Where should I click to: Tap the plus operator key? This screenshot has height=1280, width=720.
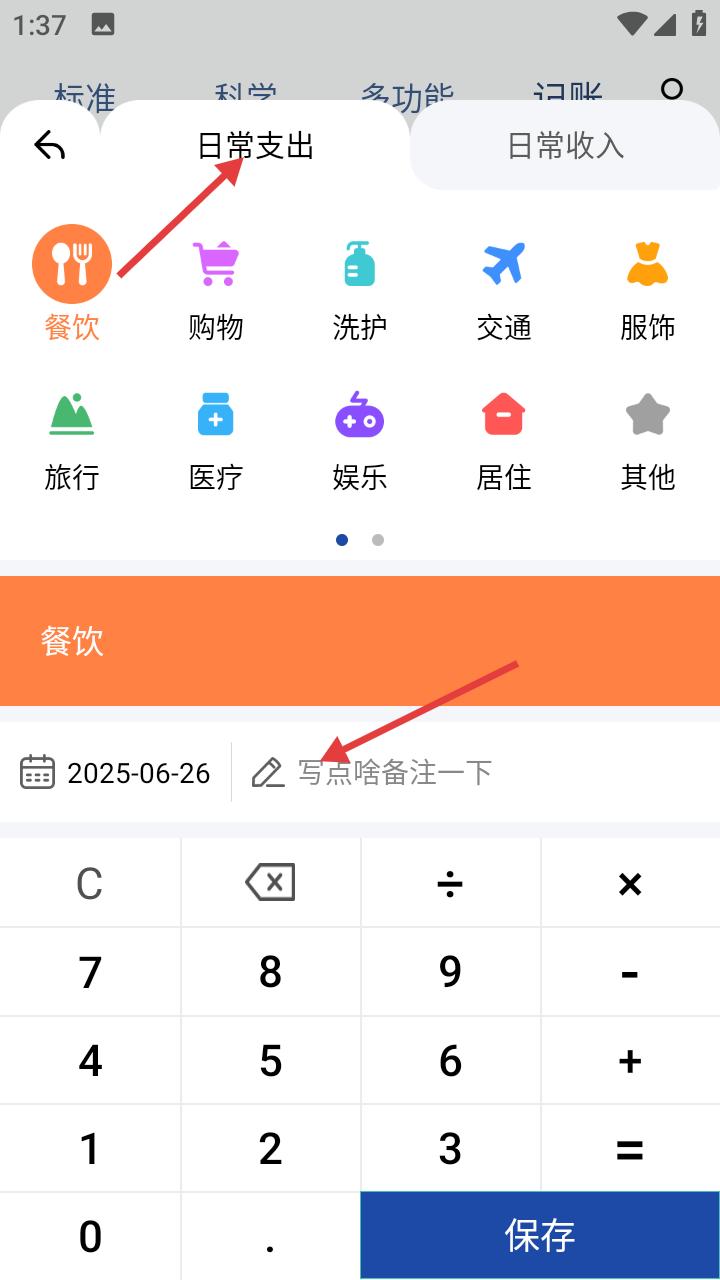630,1060
